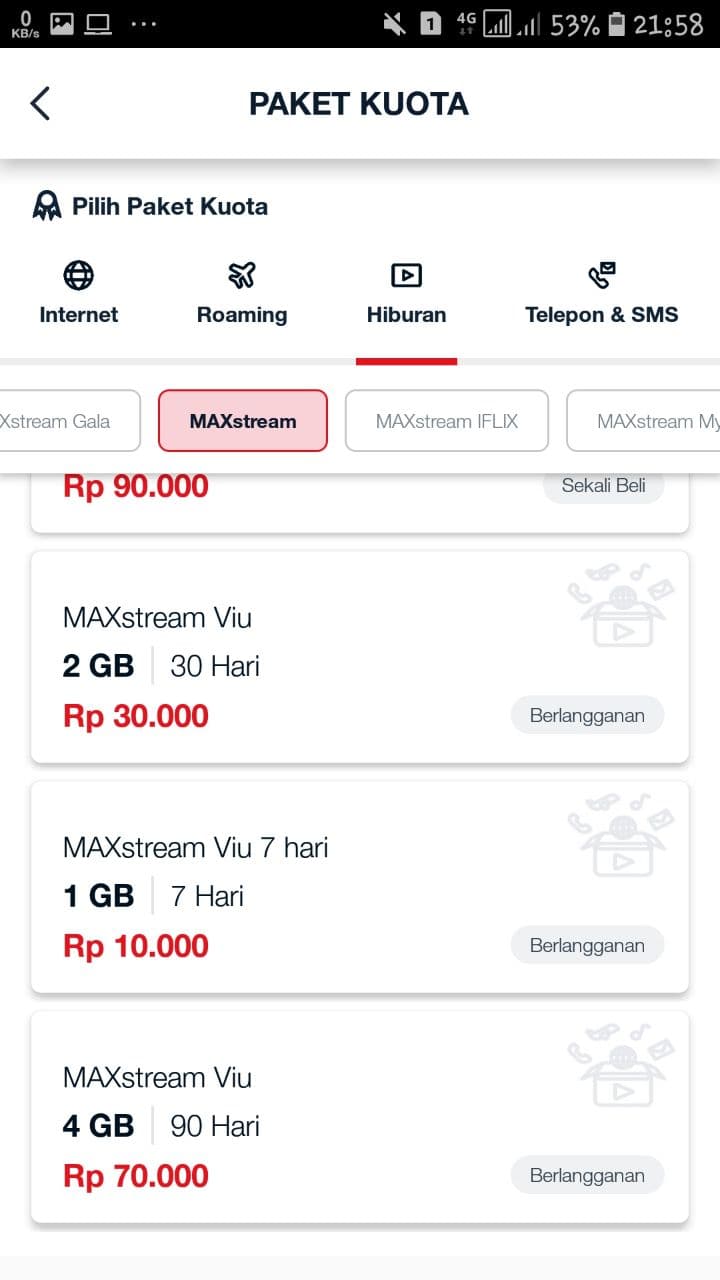Tap the Roaming airplane icon
The image size is (720, 1280).
(x=242, y=275)
